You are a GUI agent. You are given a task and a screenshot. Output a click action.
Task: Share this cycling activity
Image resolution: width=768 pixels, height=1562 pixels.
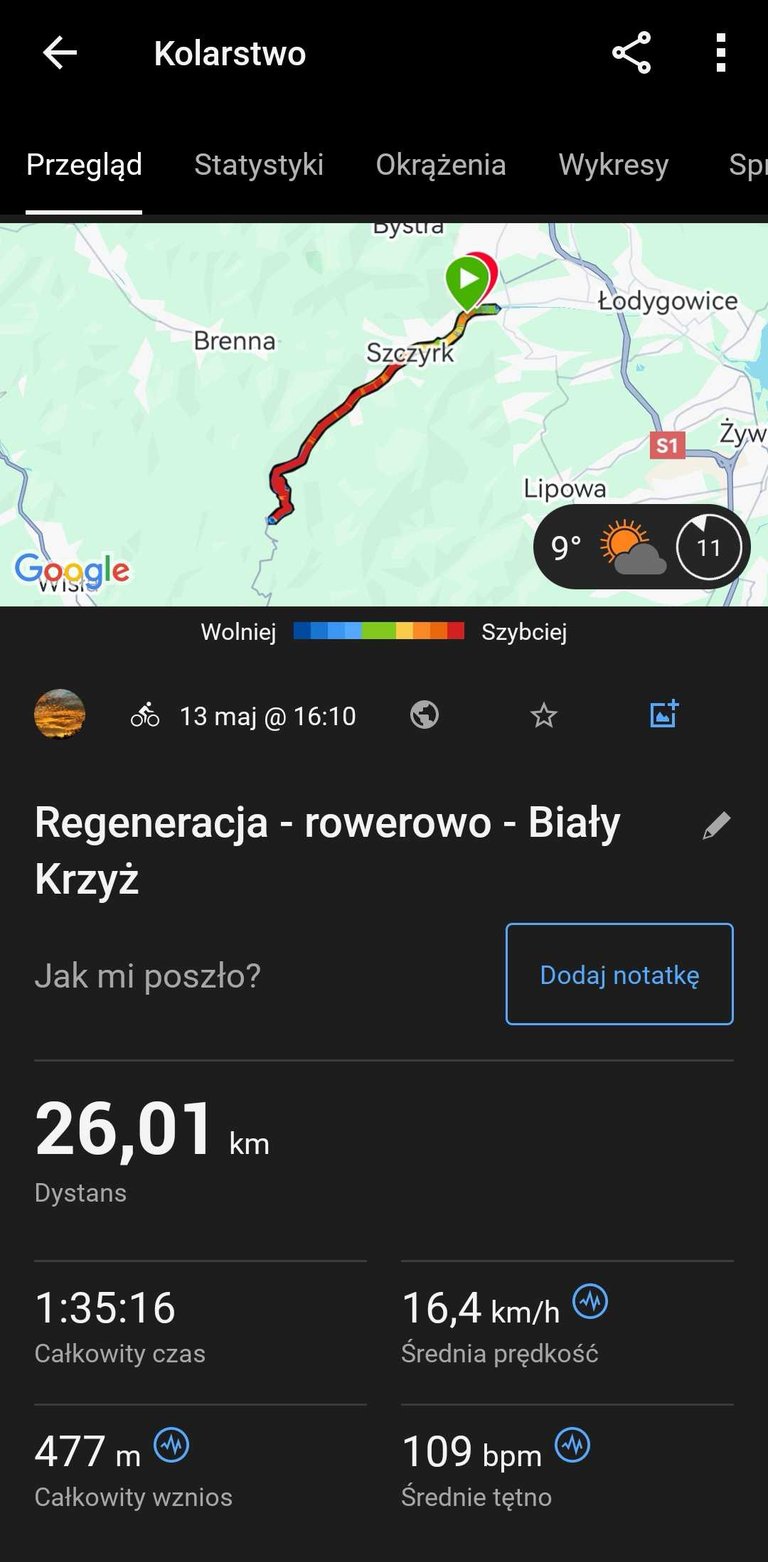tap(631, 54)
